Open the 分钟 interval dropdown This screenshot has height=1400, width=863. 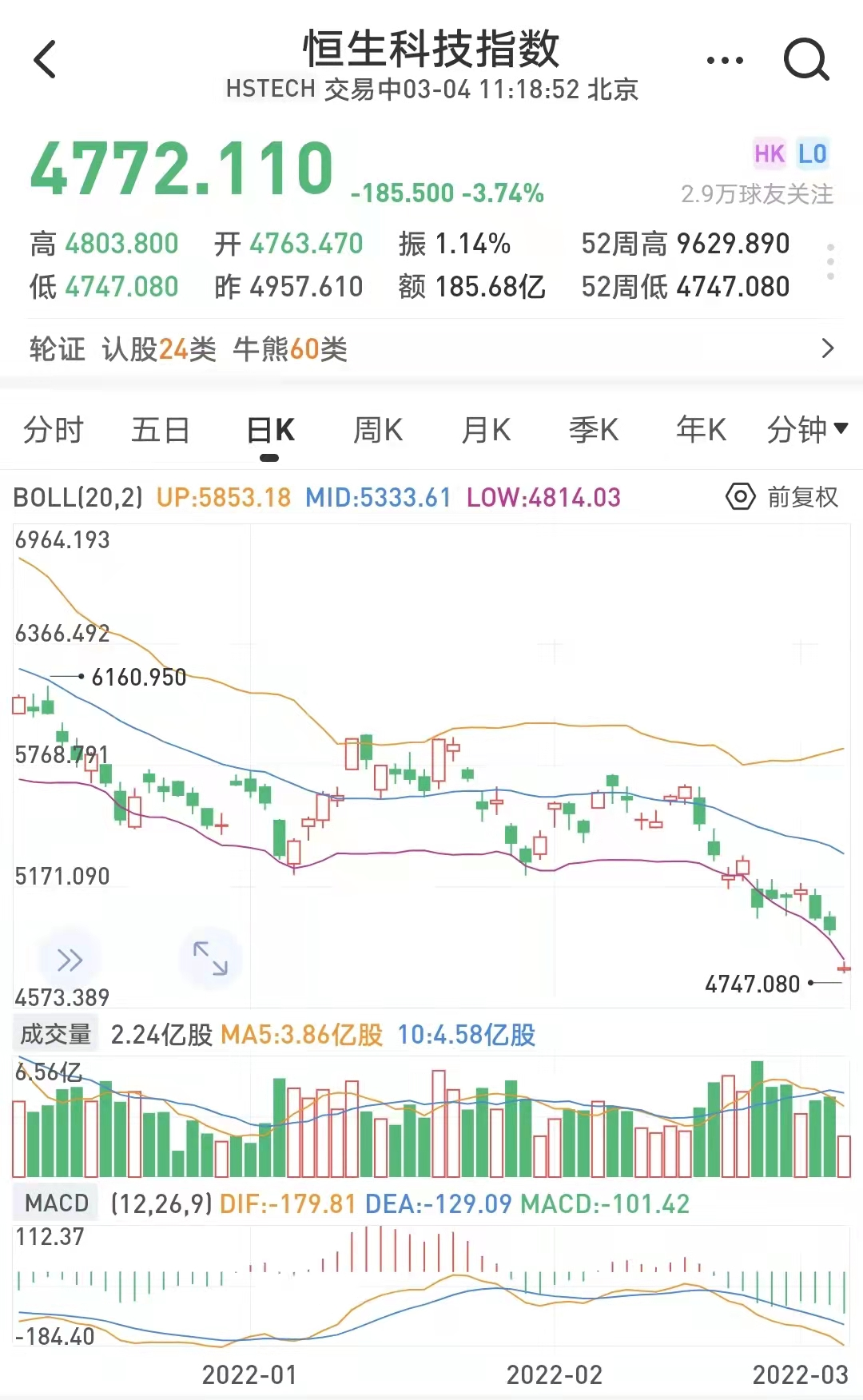tap(806, 431)
